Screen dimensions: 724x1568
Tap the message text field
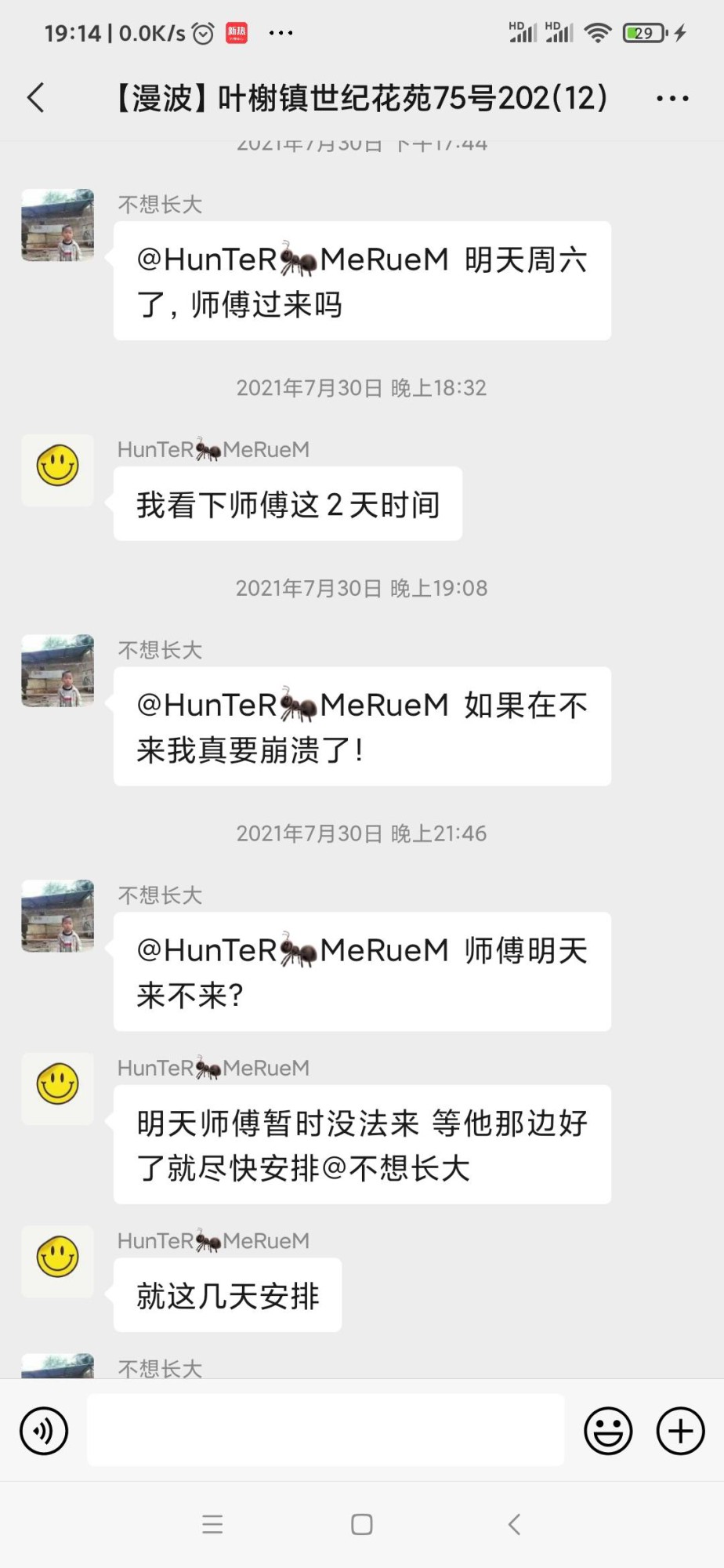[x=325, y=1430]
